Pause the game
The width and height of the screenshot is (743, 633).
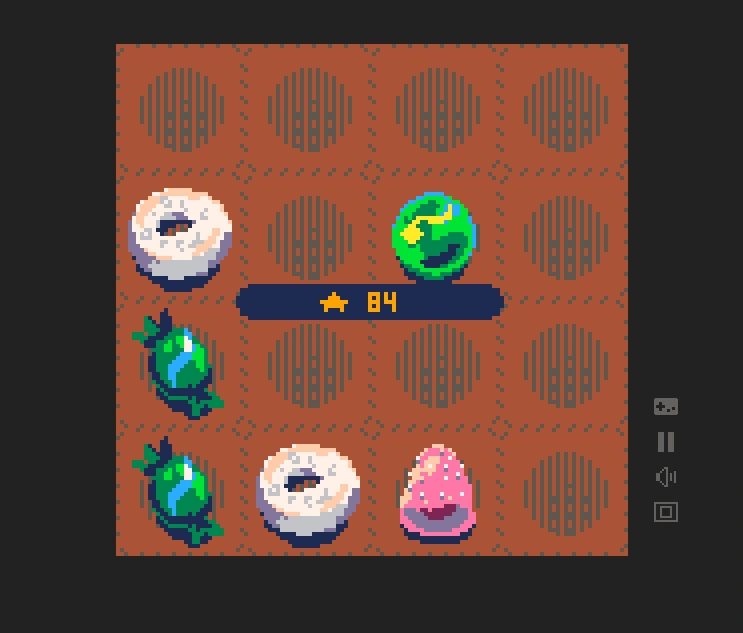(x=666, y=441)
